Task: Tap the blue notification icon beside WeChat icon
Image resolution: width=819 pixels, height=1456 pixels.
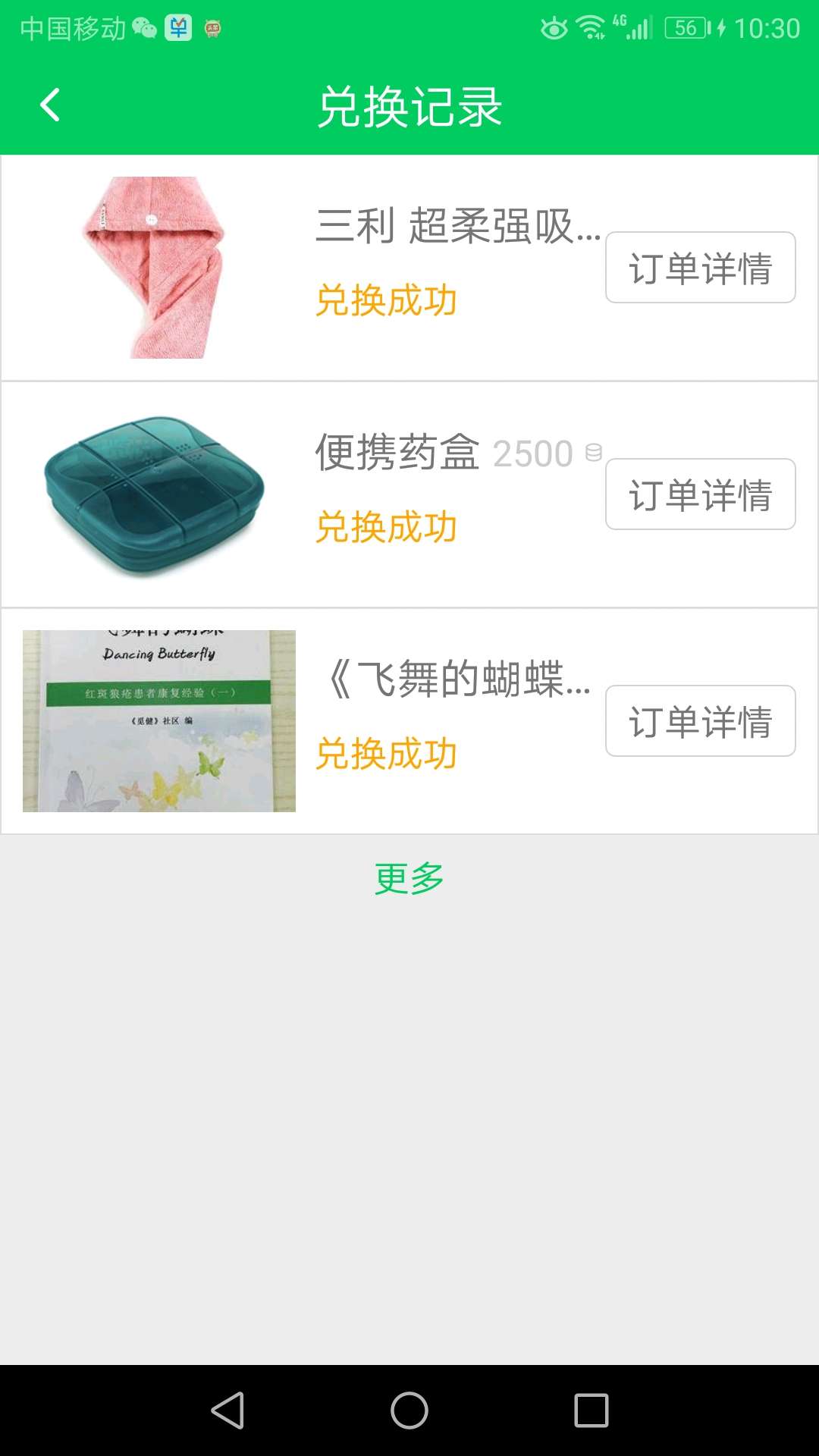Action: pyautogui.click(x=179, y=27)
